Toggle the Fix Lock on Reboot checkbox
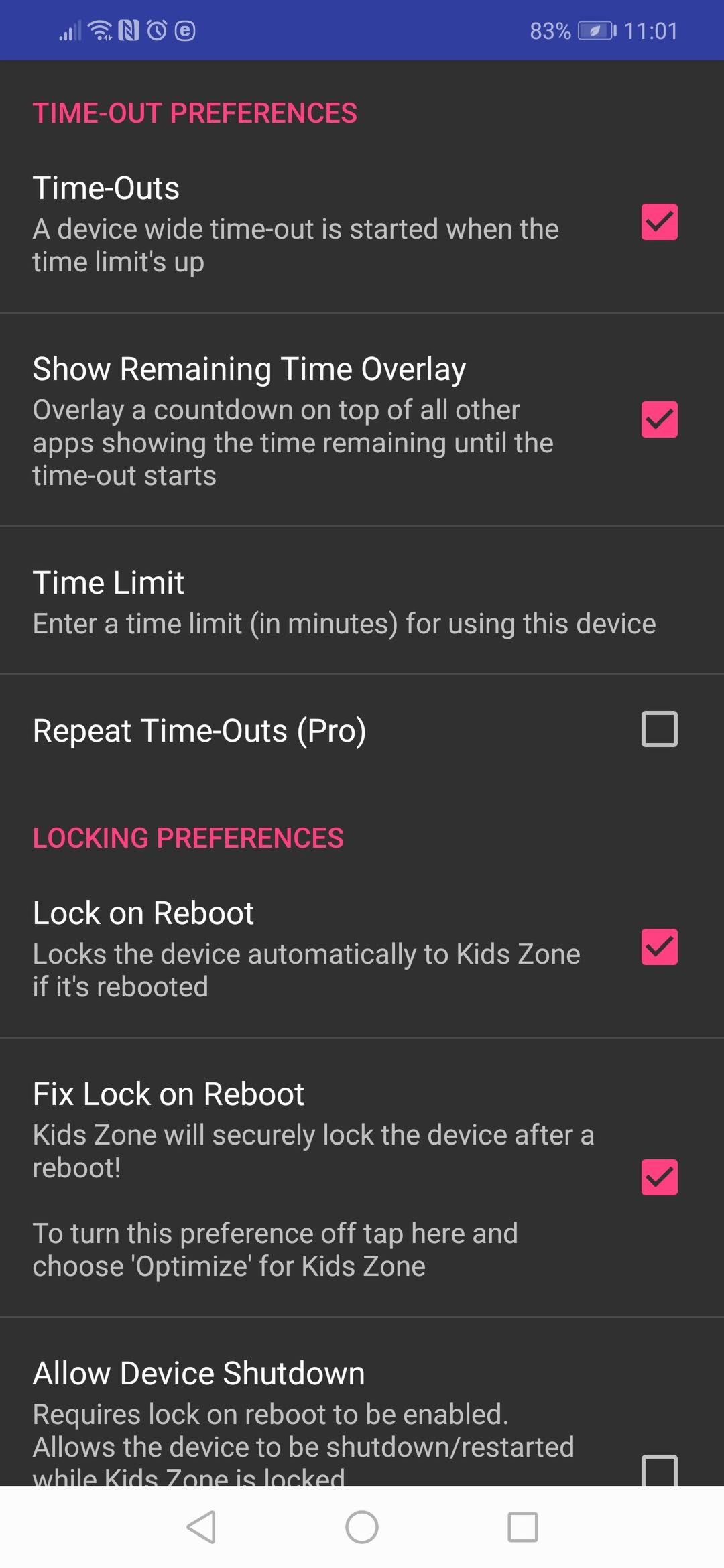This screenshot has width=724, height=1568. point(659,1177)
